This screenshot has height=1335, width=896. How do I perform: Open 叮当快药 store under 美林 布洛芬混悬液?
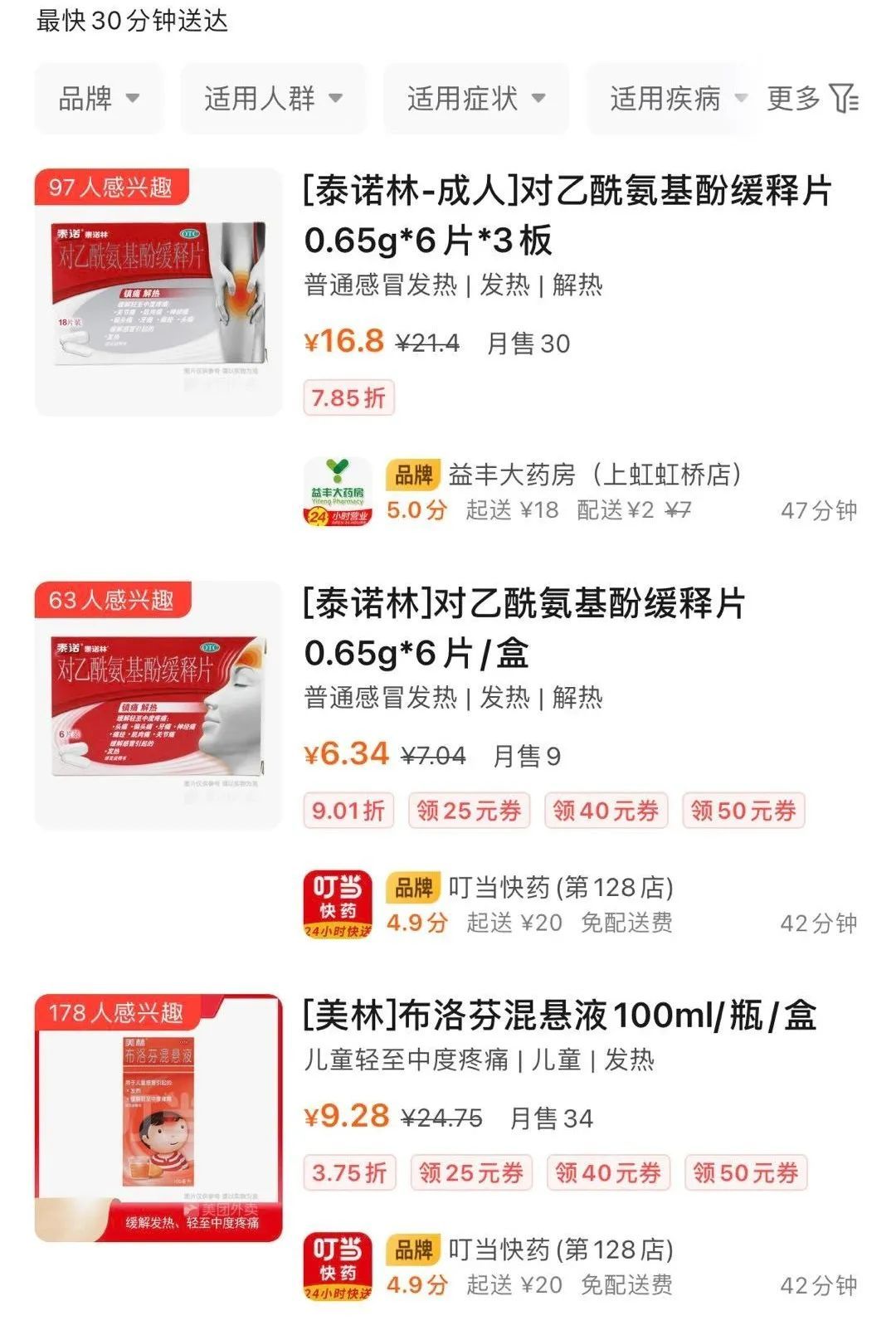[561, 1250]
